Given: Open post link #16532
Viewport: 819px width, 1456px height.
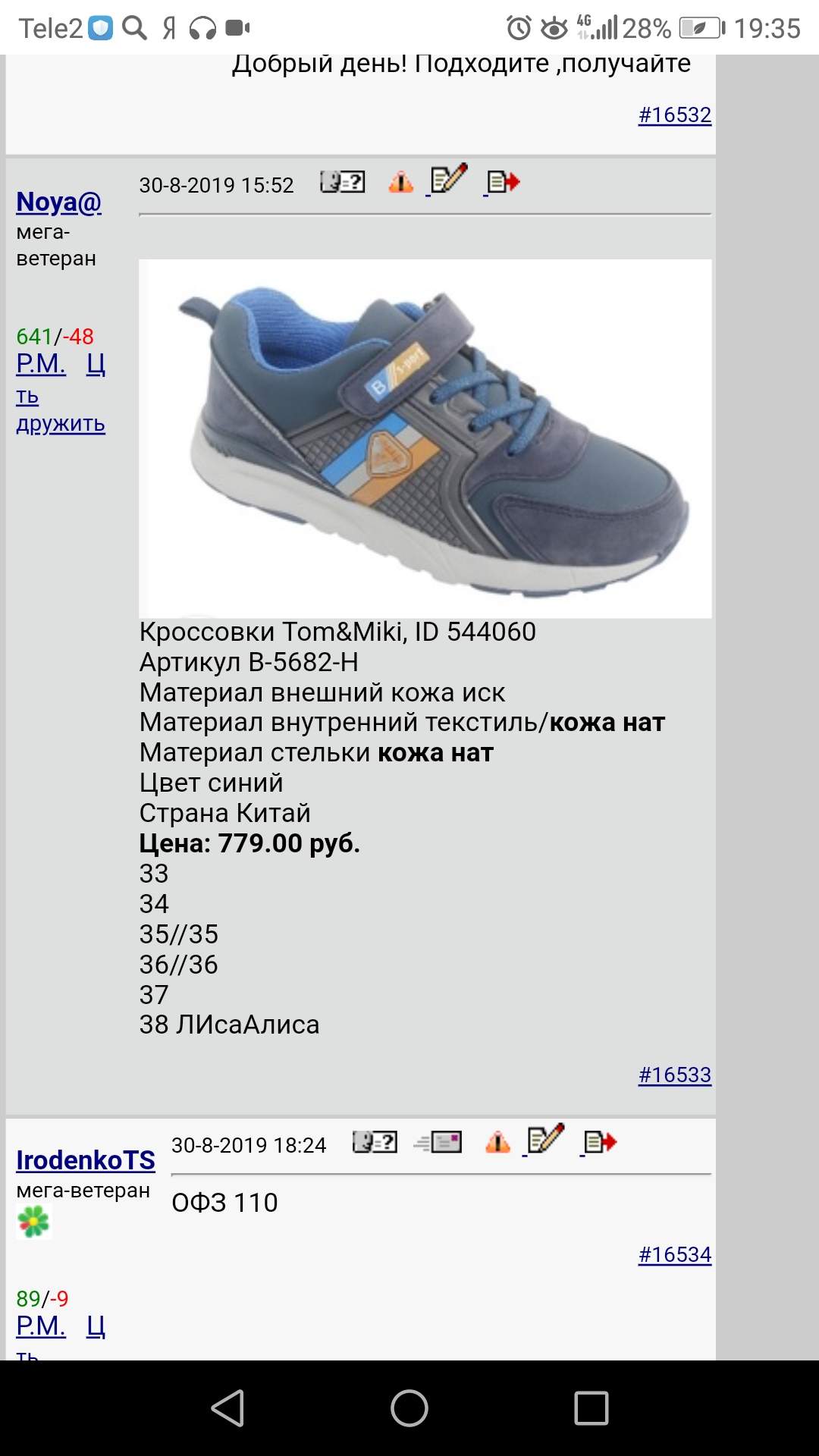Looking at the screenshot, I should pyautogui.click(x=675, y=115).
